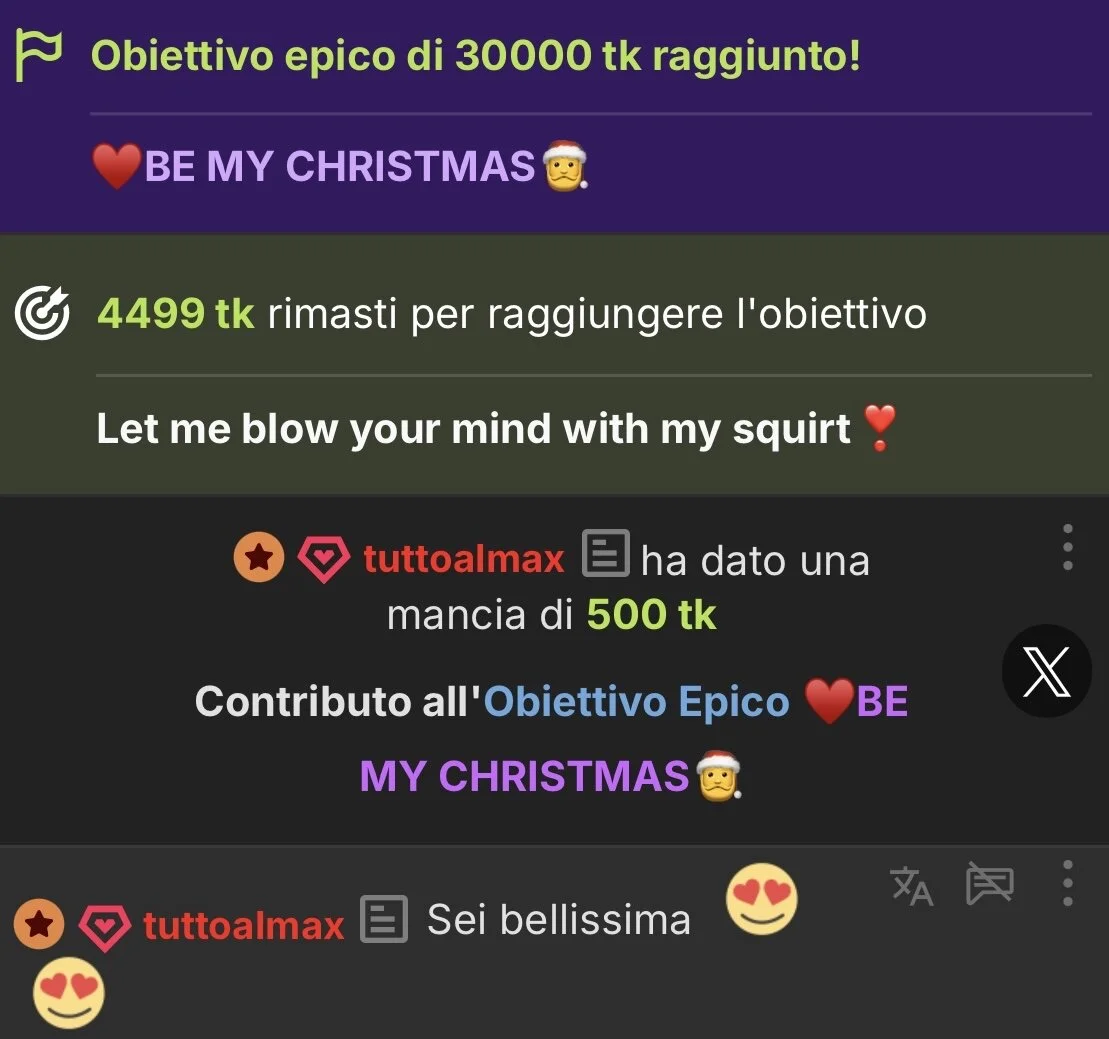Screen dimensions: 1109x1039
Task: Open the overflow menu on the 500 tk tip message
Action: (x=1067, y=547)
